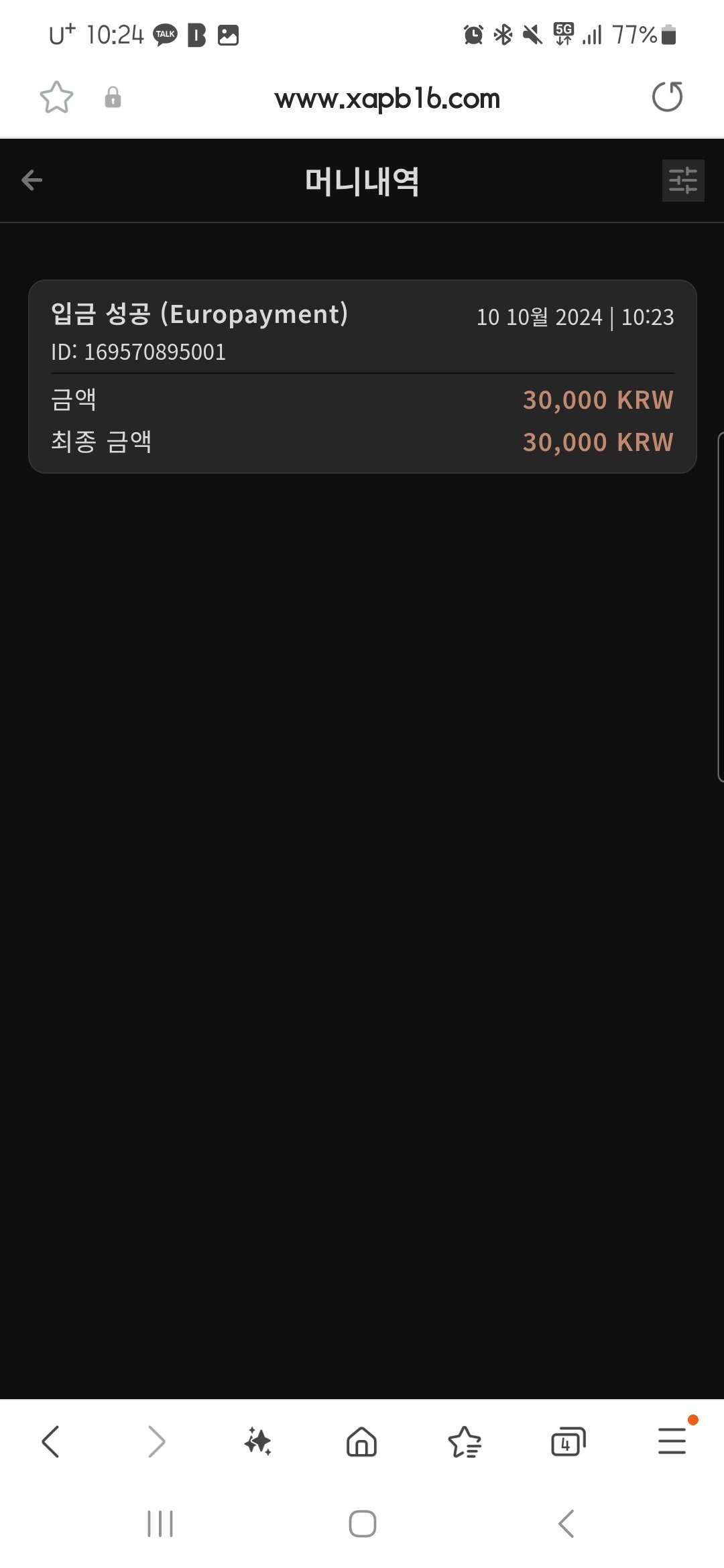
Task: View the four open tabs
Action: tap(568, 1441)
